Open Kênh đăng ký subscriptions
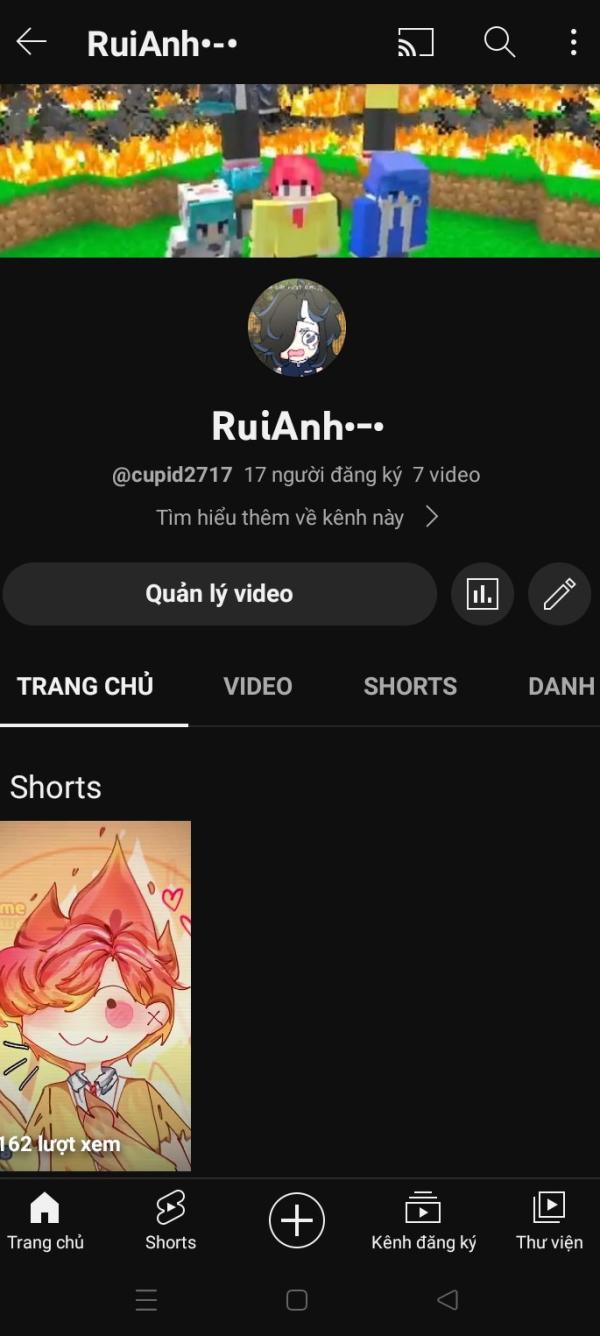Screen dimensions: 600x1336 pyautogui.click(x=423, y=1222)
